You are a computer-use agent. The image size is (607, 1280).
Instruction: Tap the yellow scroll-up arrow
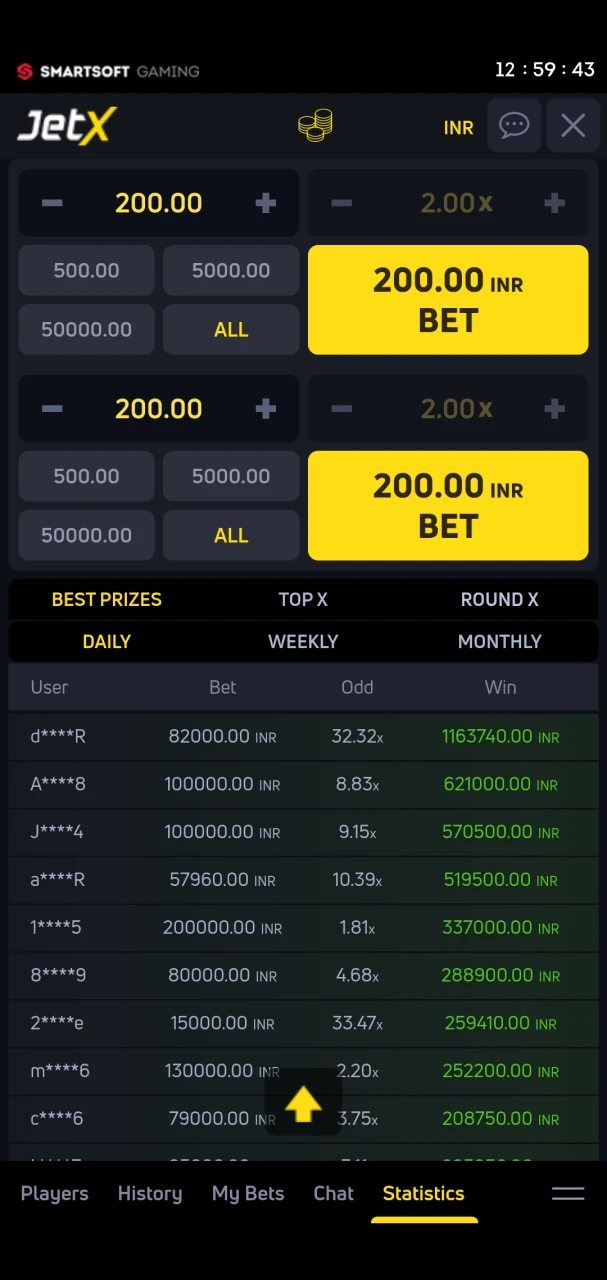[x=303, y=1103]
